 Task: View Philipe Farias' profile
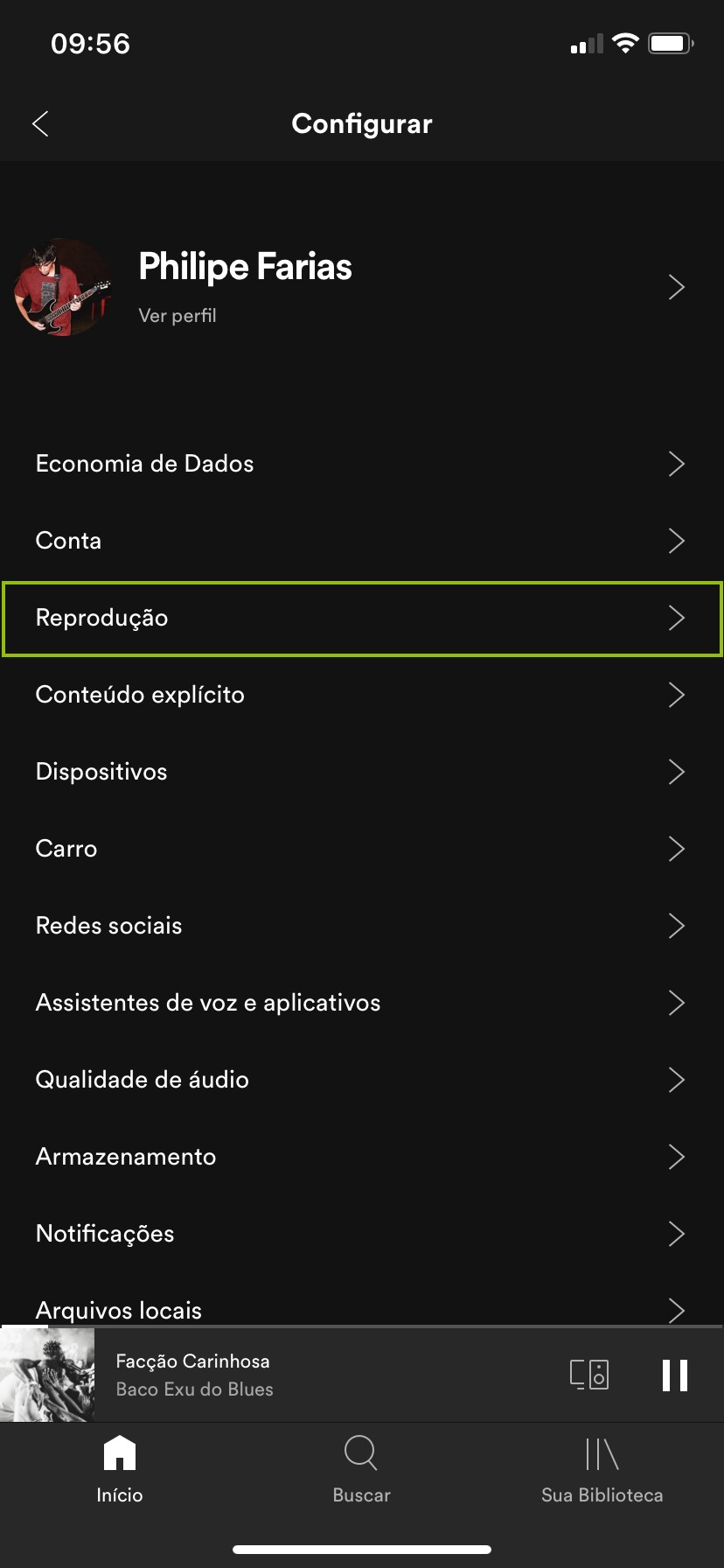(x=245, y=286)
